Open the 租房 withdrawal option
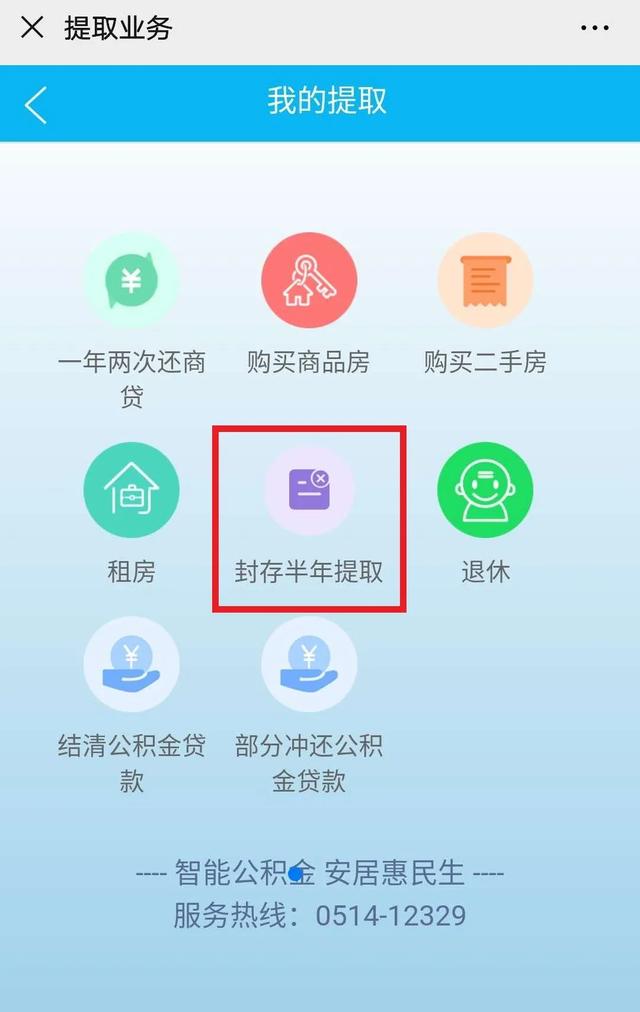This screenshot has height=1012, width=640. pos(131,491)
